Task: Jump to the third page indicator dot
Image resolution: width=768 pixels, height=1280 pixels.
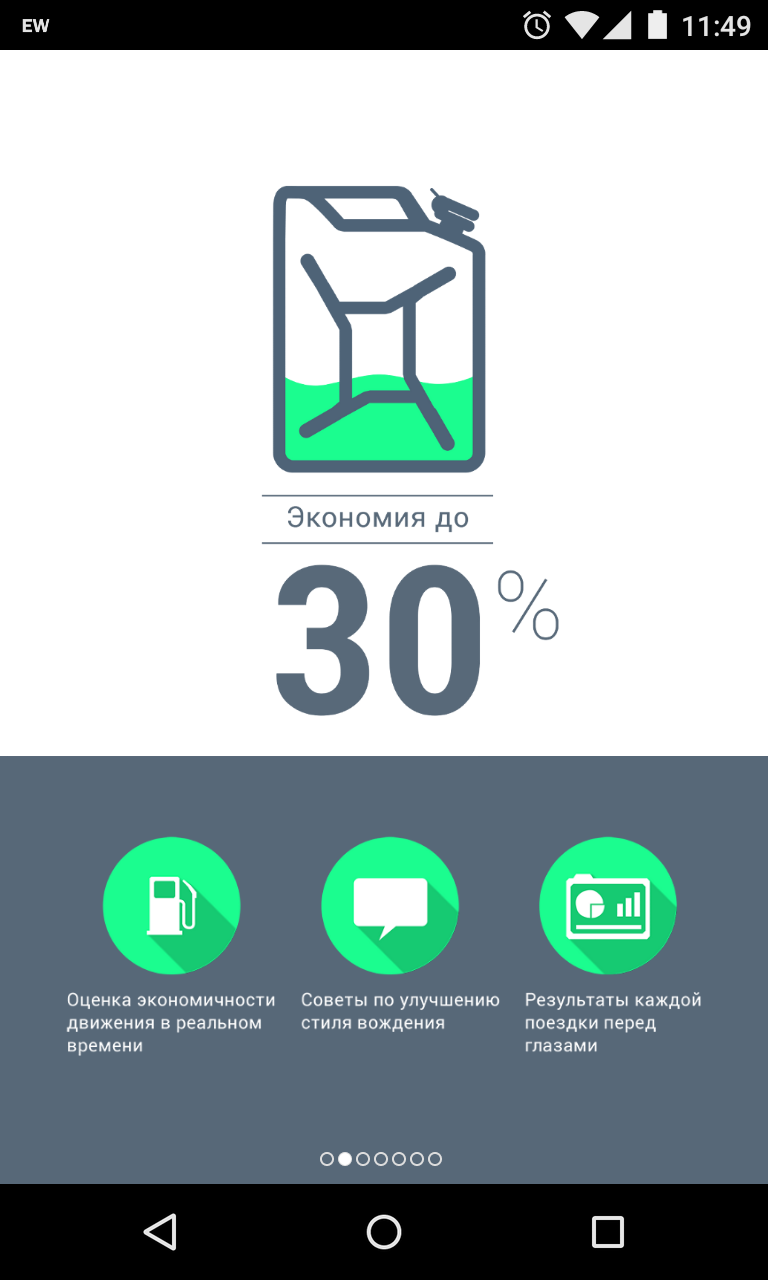Action: (x=363, y=1159)
